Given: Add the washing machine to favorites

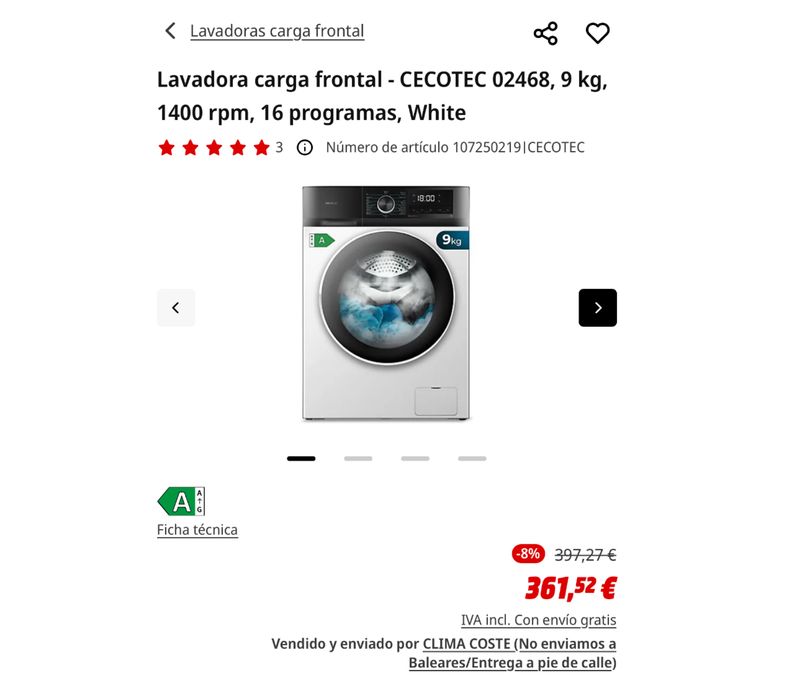Looking at the screenshot, I should coord(597,33).
